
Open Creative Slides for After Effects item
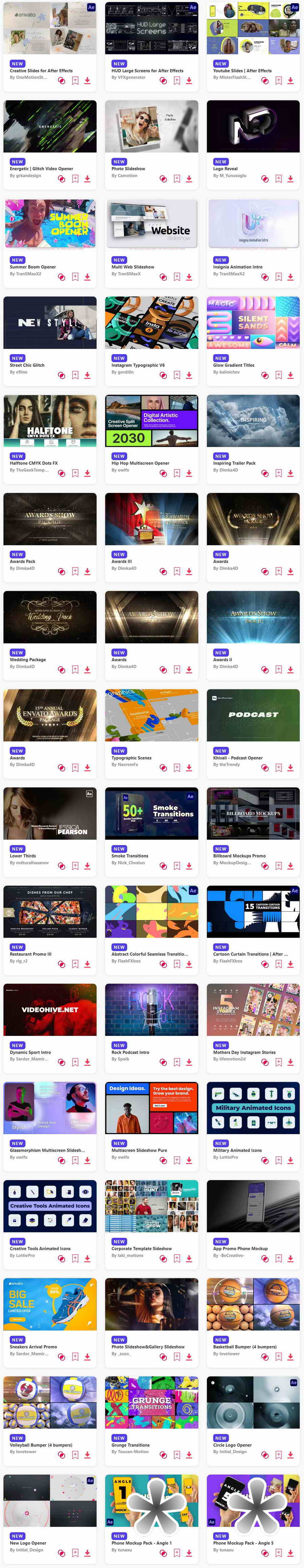tap(41, 71)
